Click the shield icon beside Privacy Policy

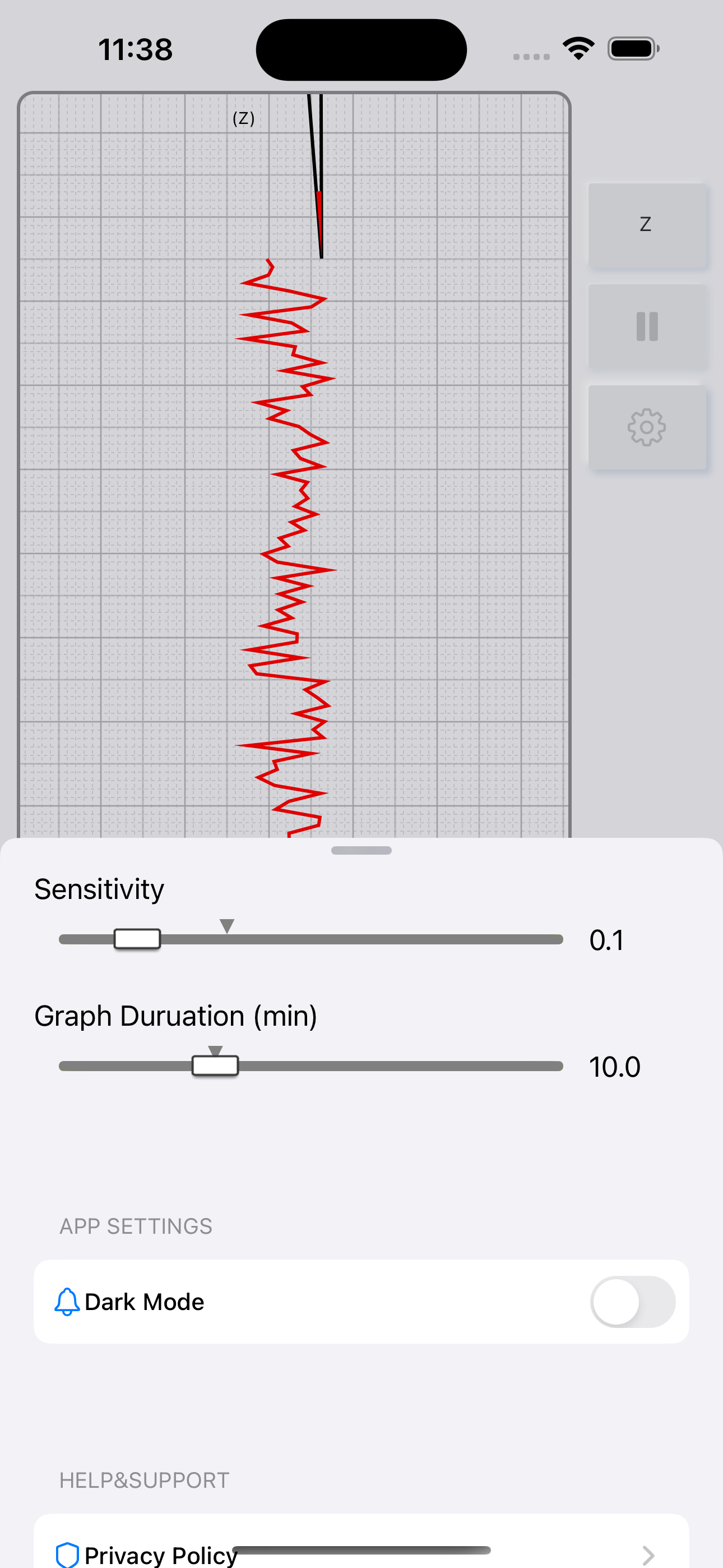[x=69, y=1554]
